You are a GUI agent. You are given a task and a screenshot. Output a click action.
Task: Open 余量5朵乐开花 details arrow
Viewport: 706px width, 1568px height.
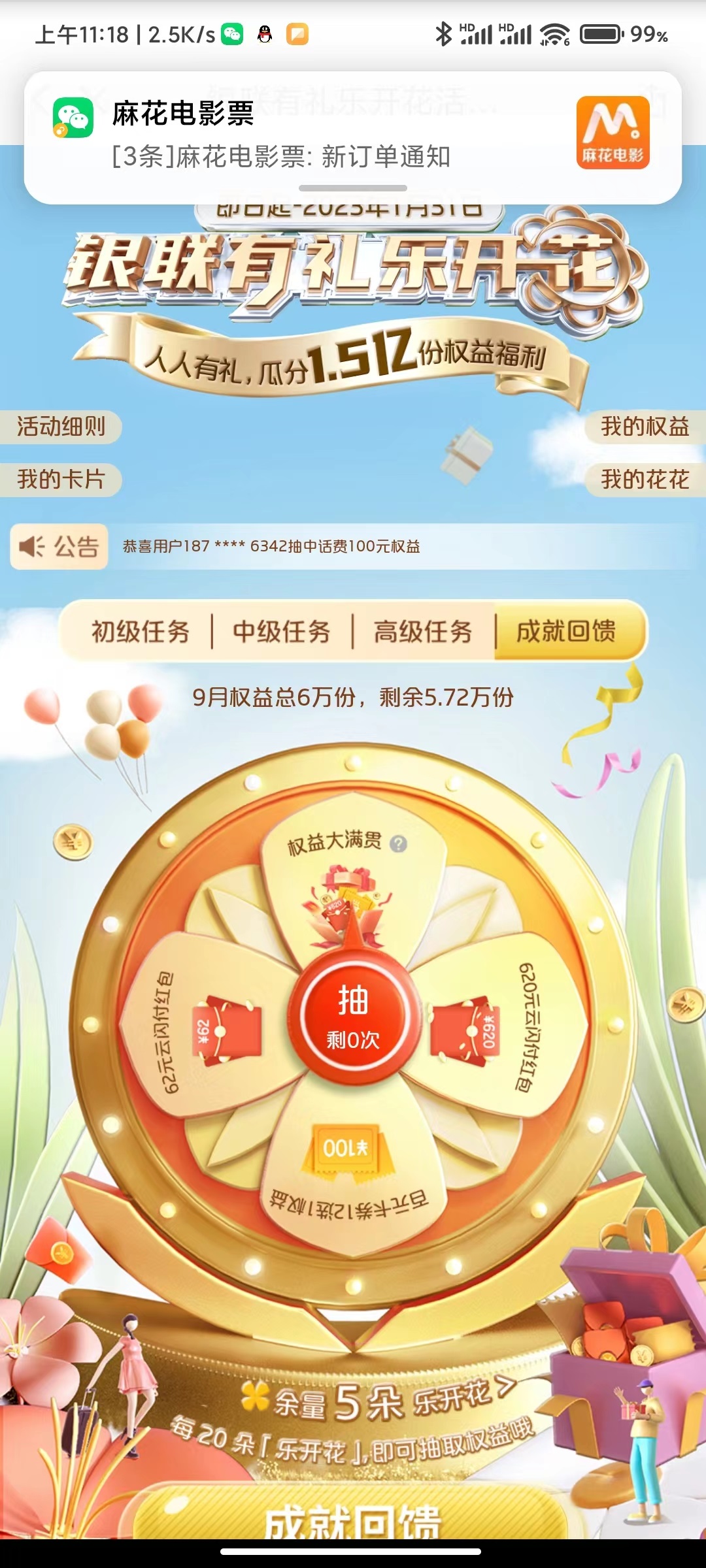[x=505, y=1387]
